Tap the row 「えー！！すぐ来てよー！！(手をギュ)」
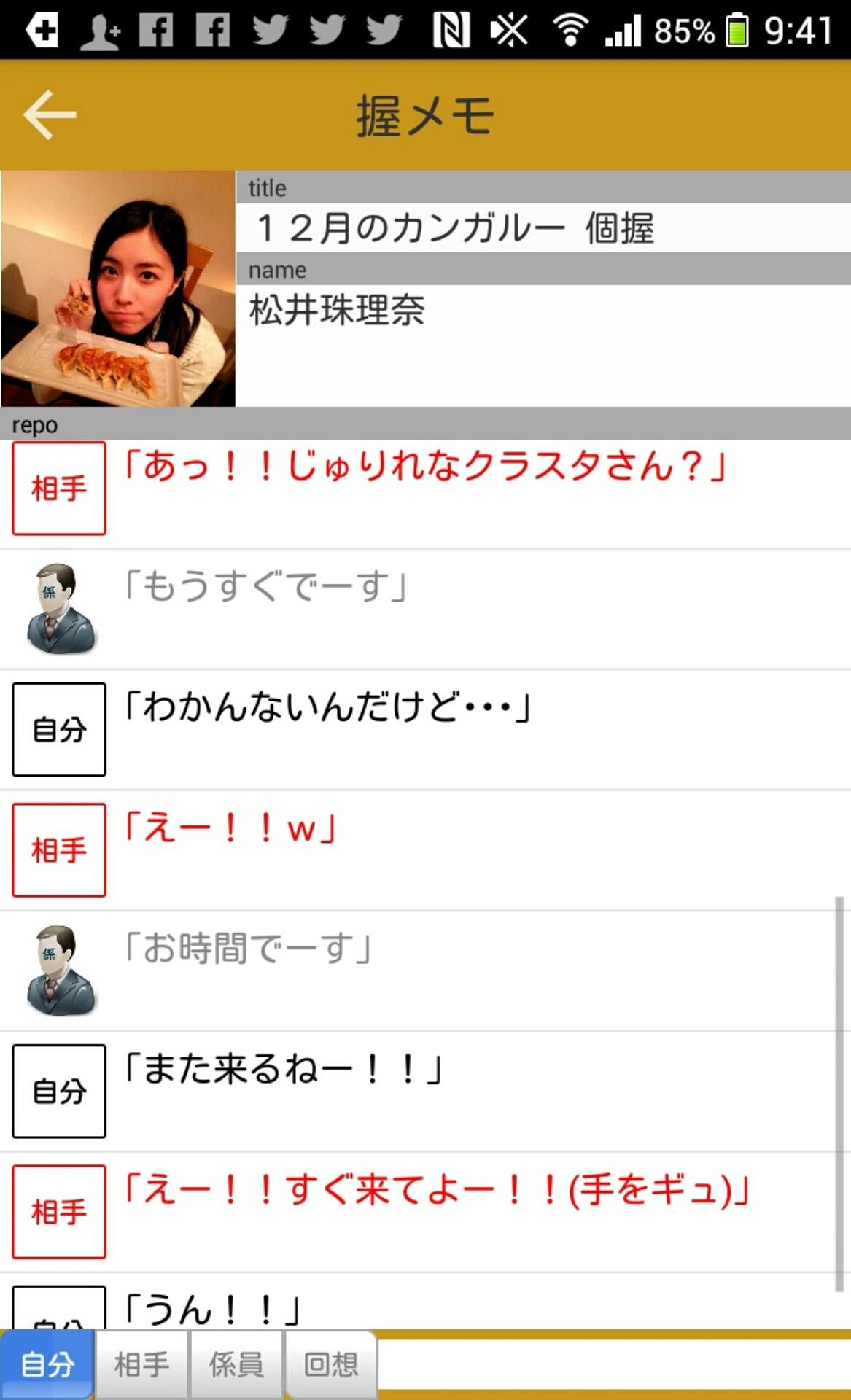851x1400 pixels. pos(425,1212)
